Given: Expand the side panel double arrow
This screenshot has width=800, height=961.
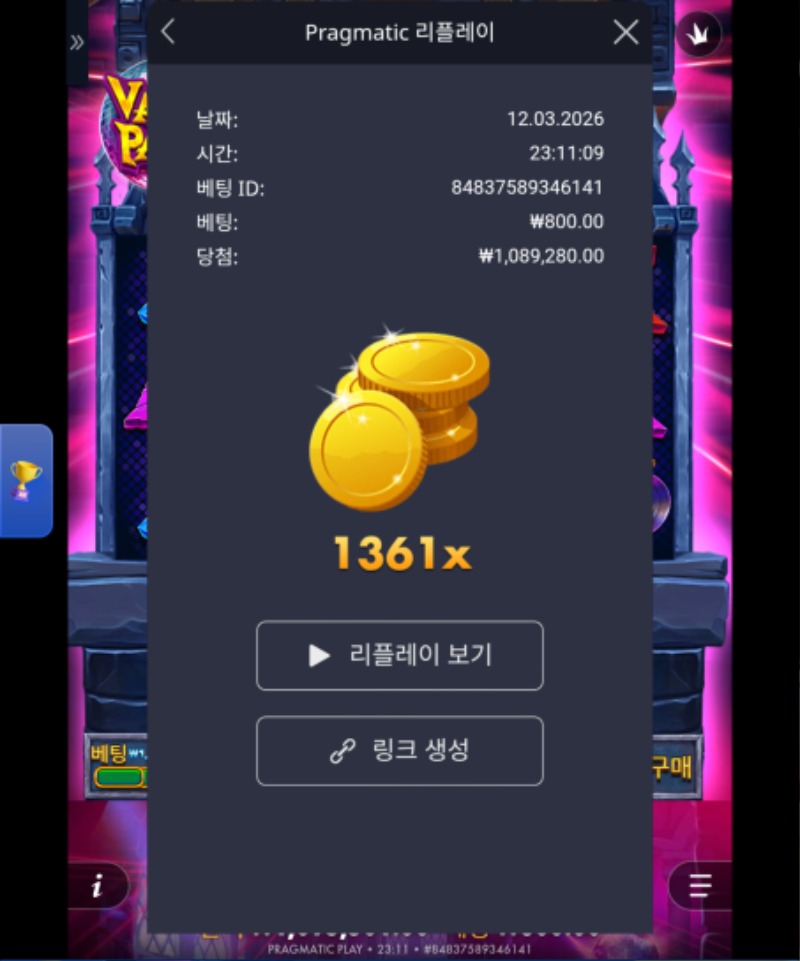Looking at the screenshot, I should click(x=77, y=42).
